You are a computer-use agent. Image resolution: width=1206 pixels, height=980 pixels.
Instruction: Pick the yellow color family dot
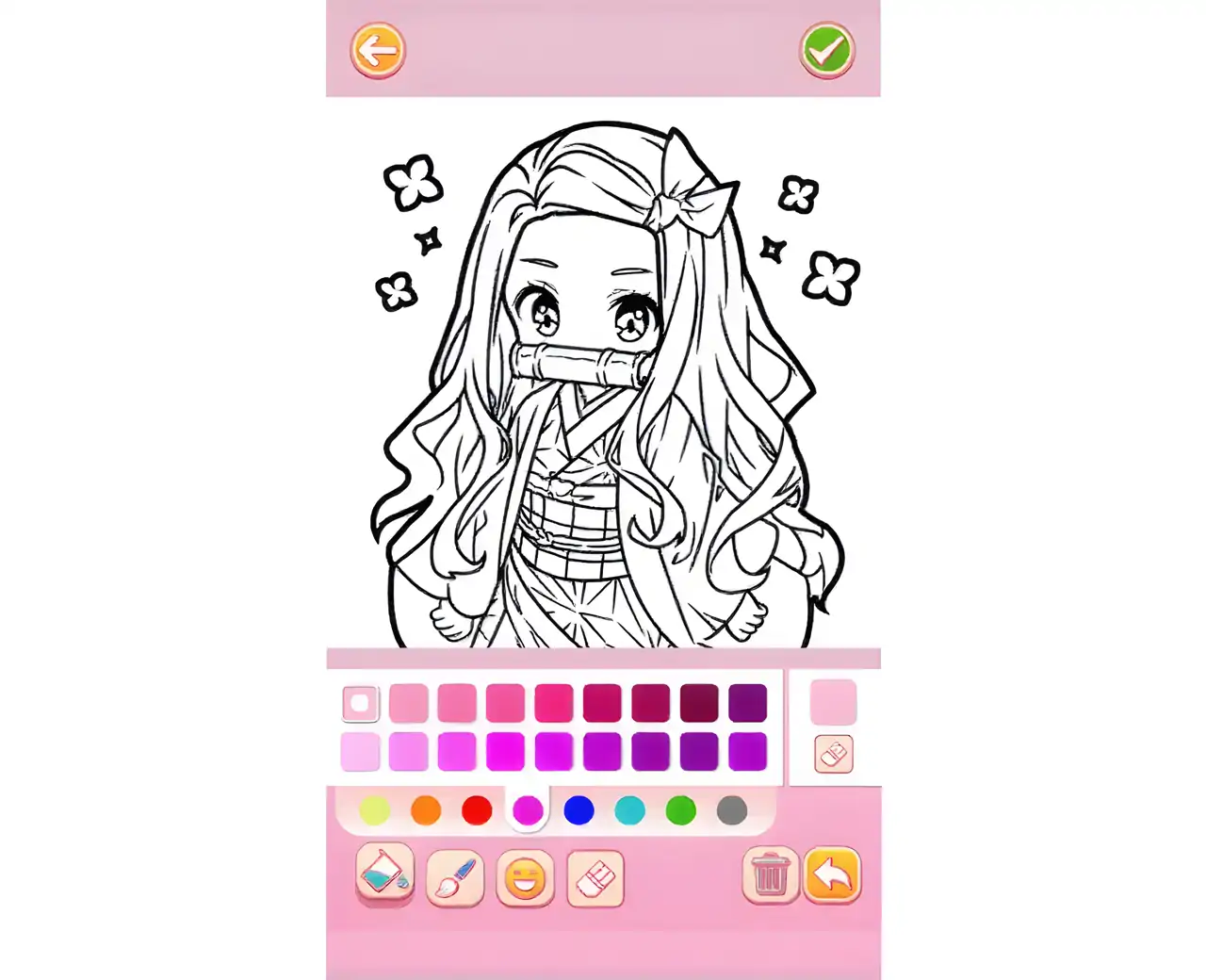pyautogui.click(x=375, y=809)
